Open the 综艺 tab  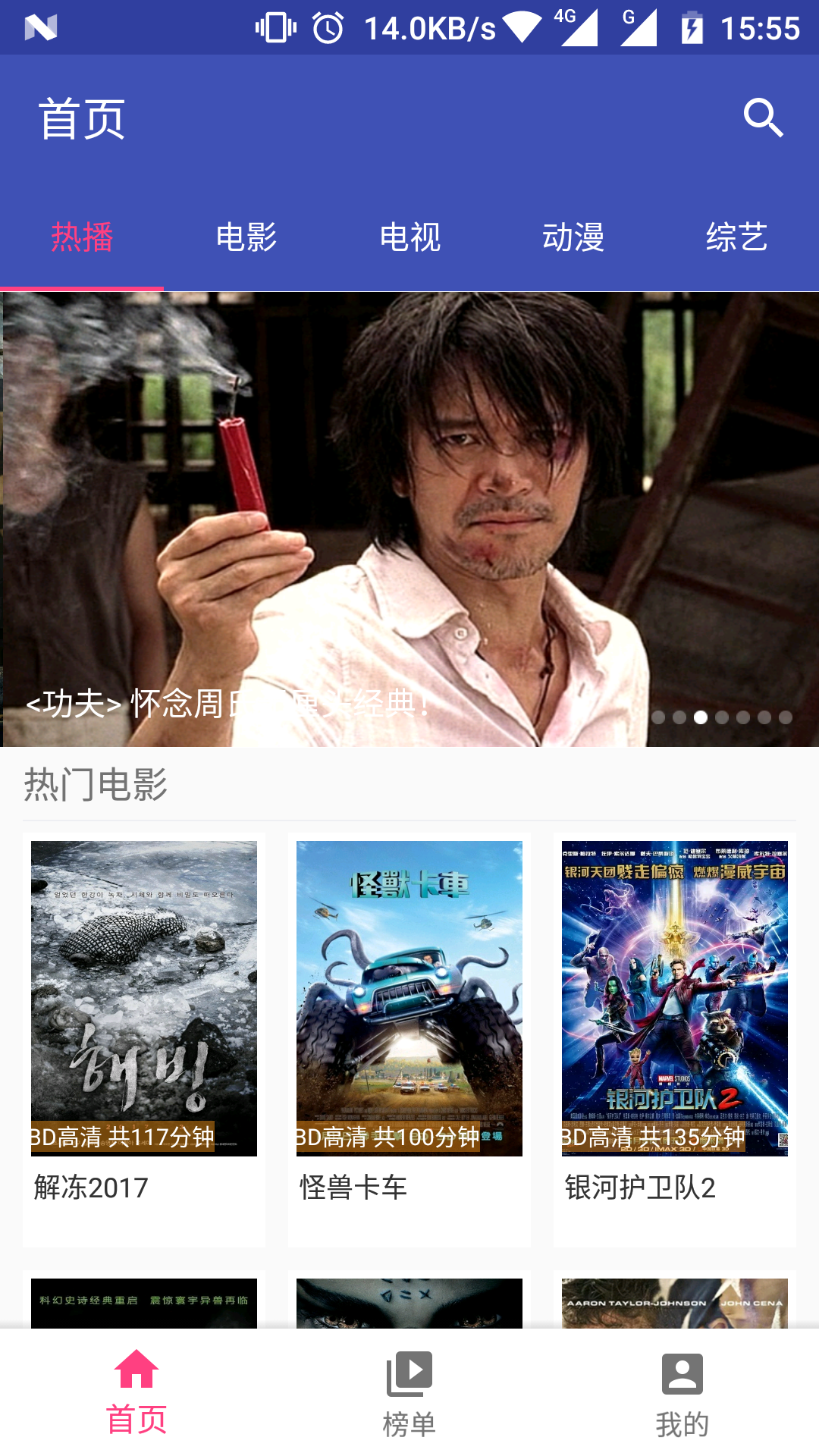pos(737,237)
